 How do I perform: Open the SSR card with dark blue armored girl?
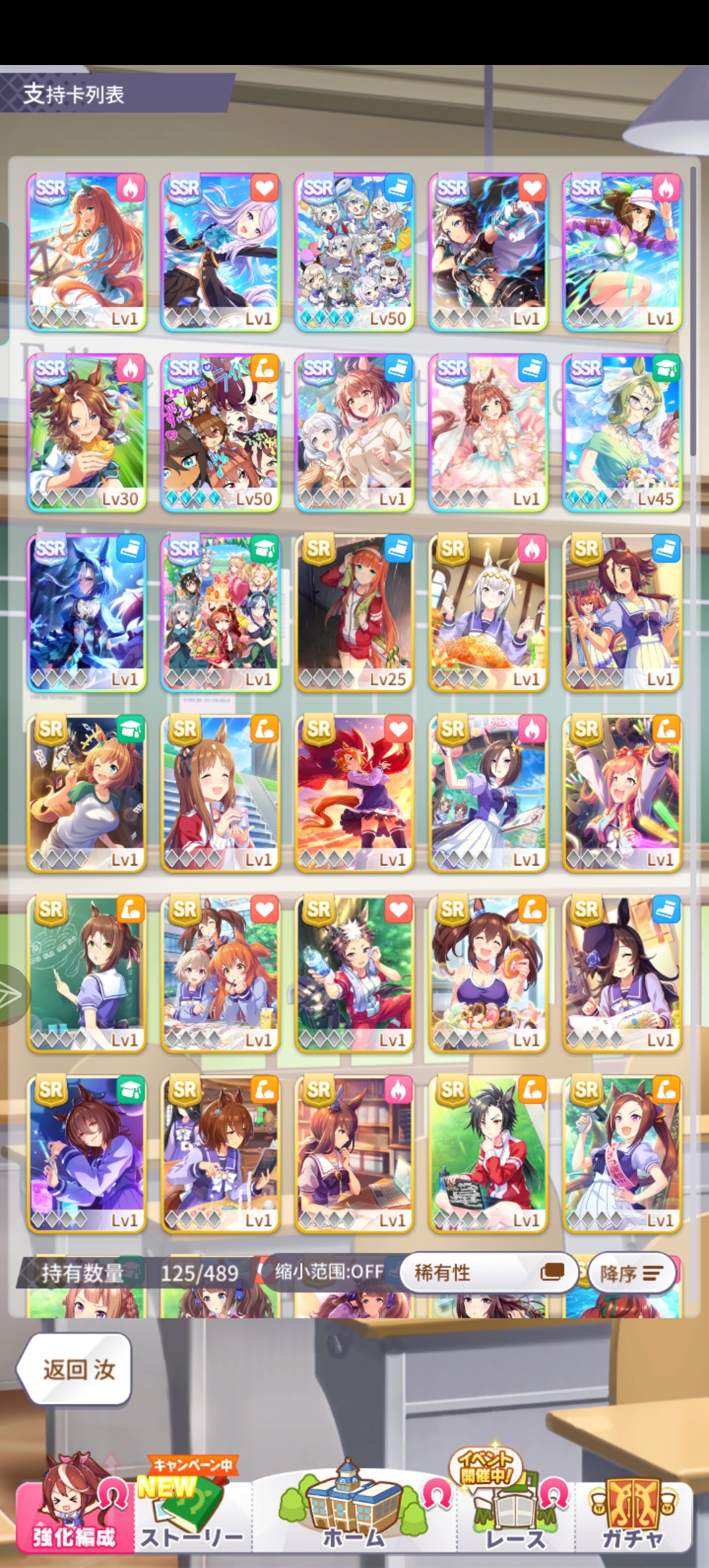pyautogui.click(x=86, y=613)
